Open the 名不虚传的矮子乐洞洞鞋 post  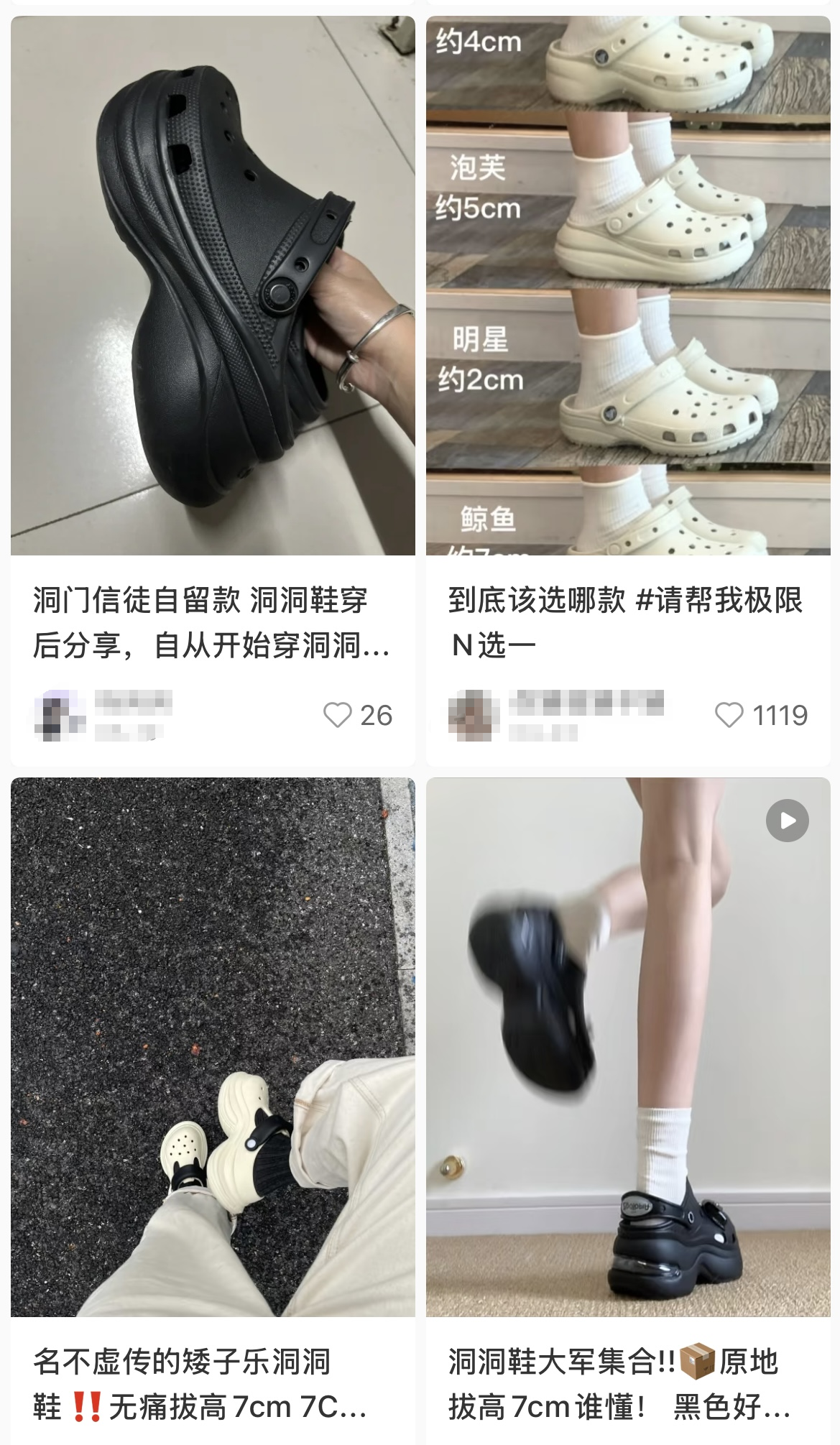pos(213,1046)
